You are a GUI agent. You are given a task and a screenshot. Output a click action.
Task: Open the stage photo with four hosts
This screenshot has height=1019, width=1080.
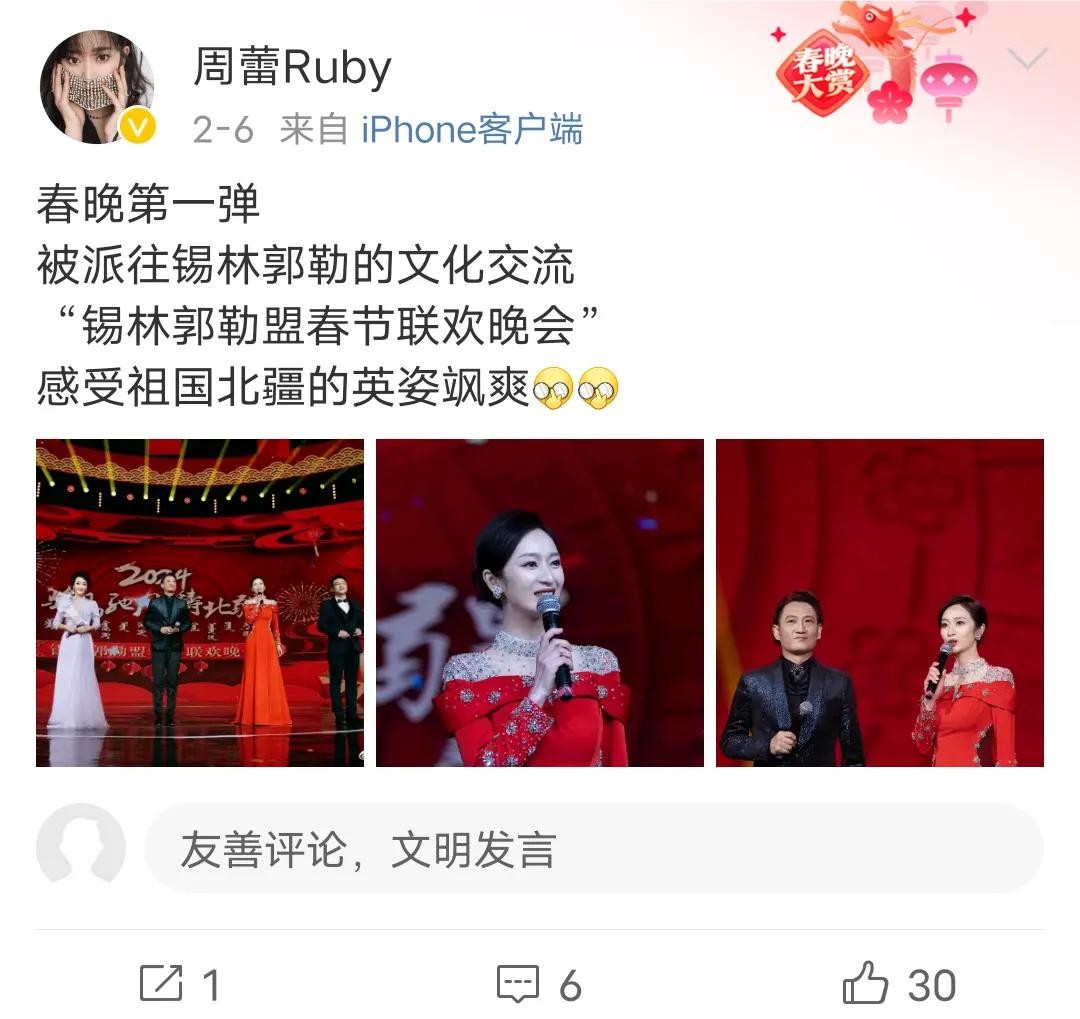[x=200, y=603]
